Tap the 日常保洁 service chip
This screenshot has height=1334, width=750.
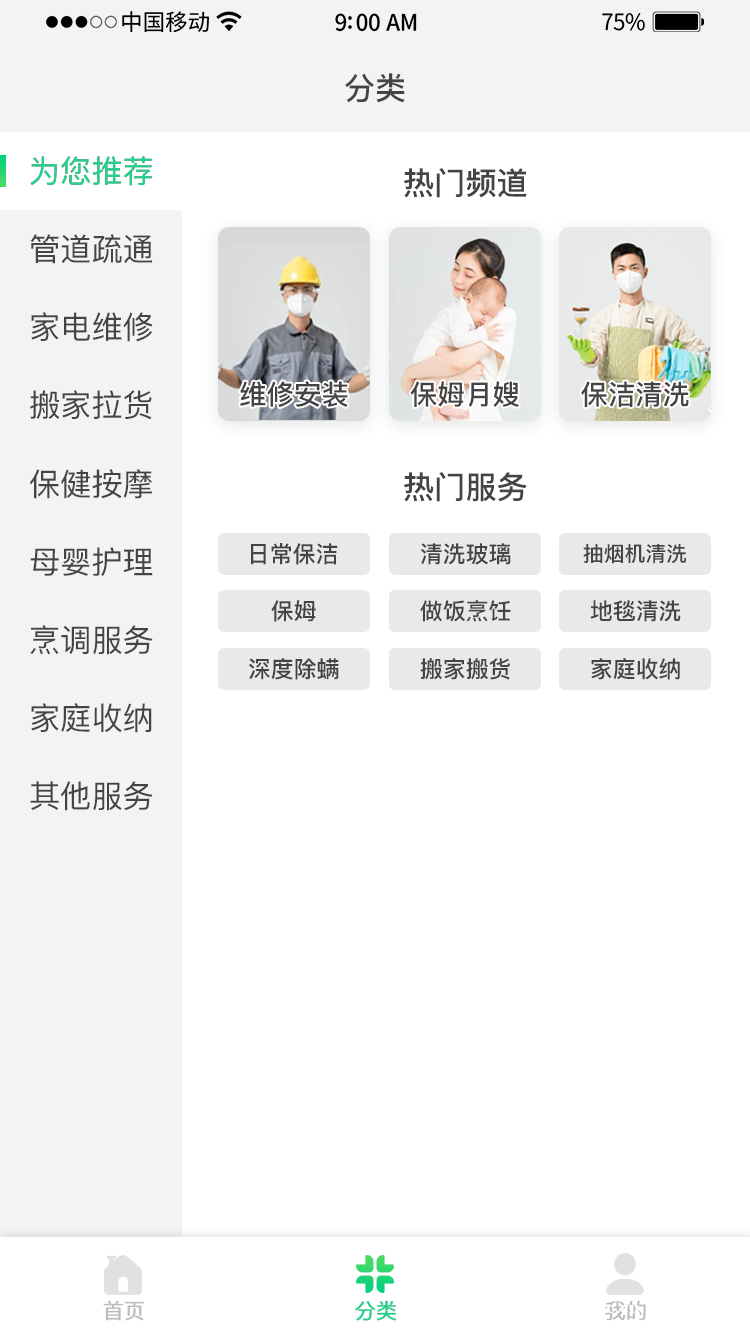click(x=294, y=554)
